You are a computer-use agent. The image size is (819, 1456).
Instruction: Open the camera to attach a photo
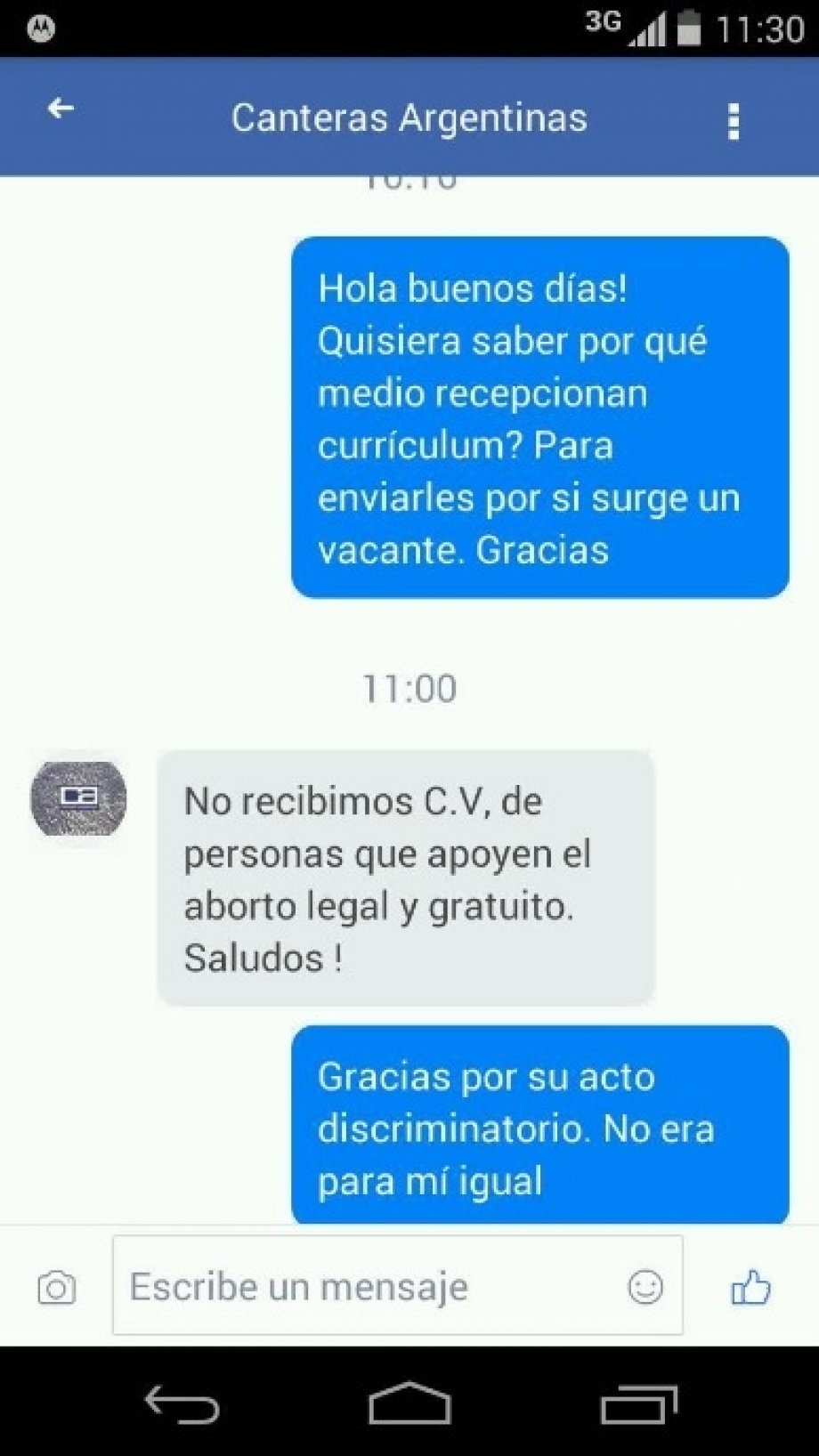tap(56, 1288)
